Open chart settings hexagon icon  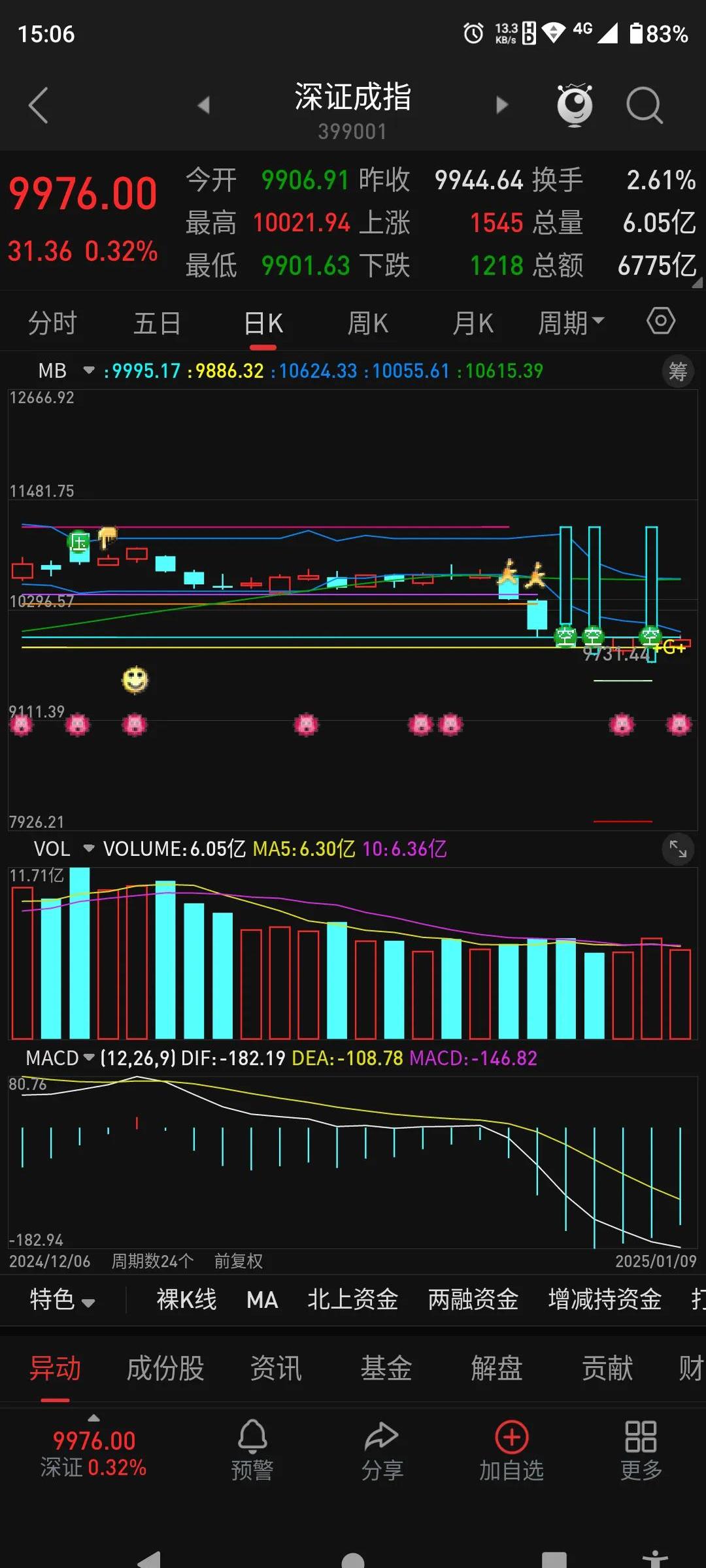tap(660, 321)
